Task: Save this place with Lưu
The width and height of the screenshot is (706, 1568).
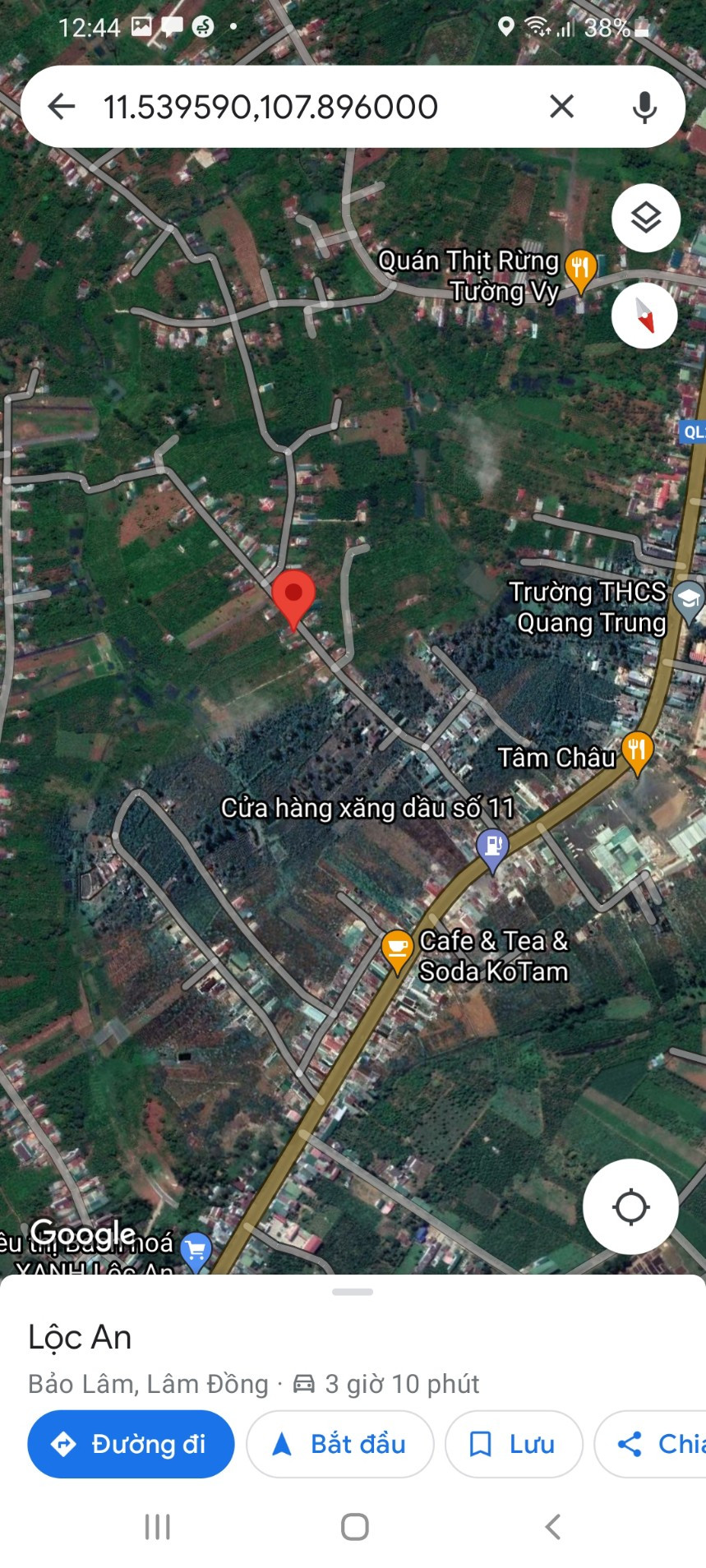Action: point(514,1444)
